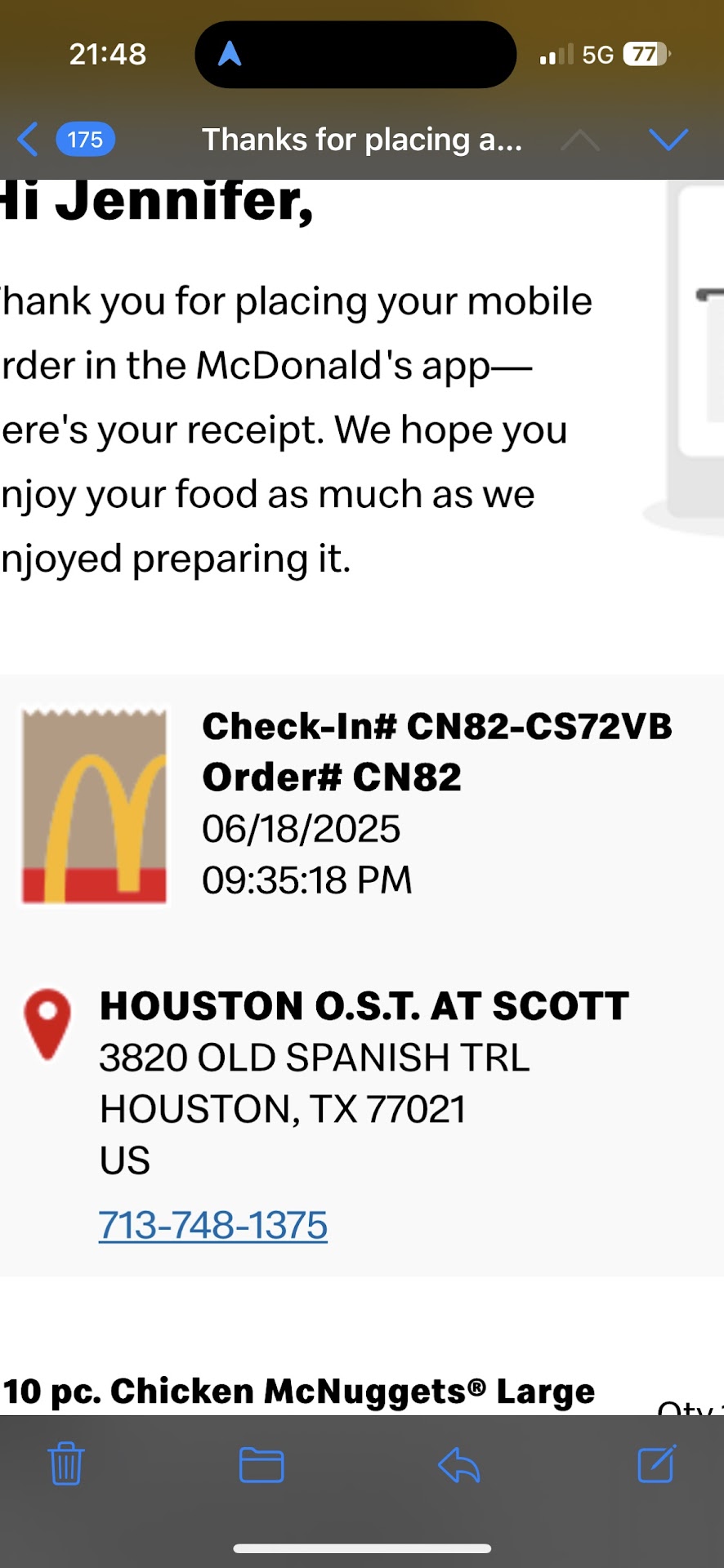Delete this email with trash icon
The image size is (724, 1568).
click(x=65, y=1463)
